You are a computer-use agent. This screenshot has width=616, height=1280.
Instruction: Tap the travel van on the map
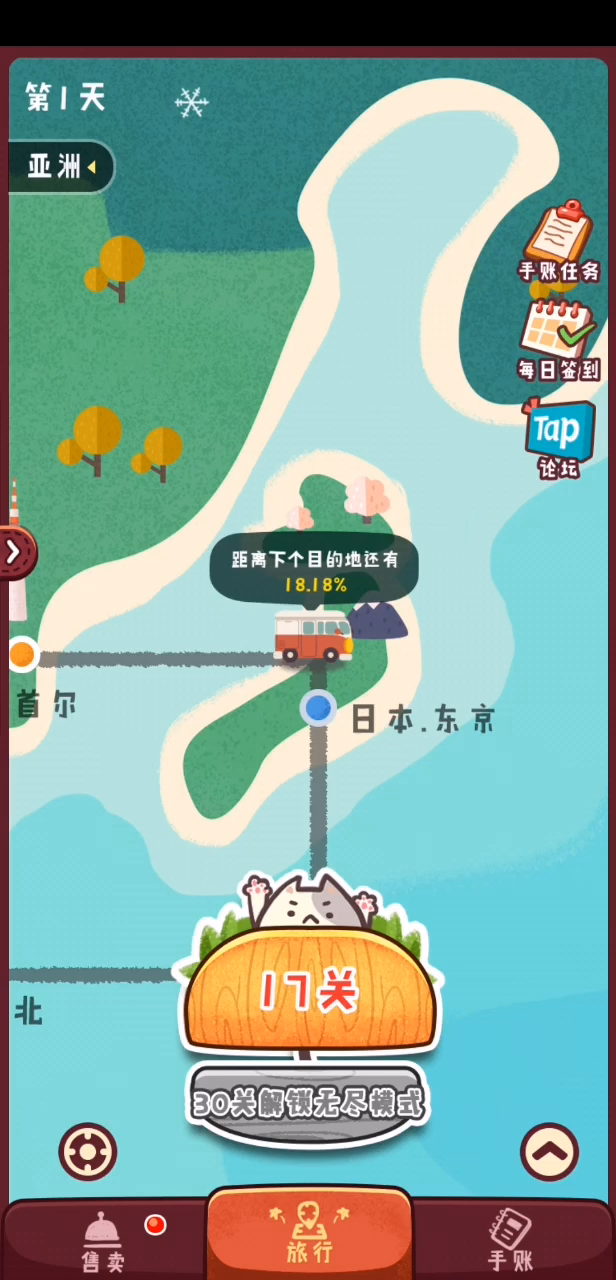(x=312, y=637)
